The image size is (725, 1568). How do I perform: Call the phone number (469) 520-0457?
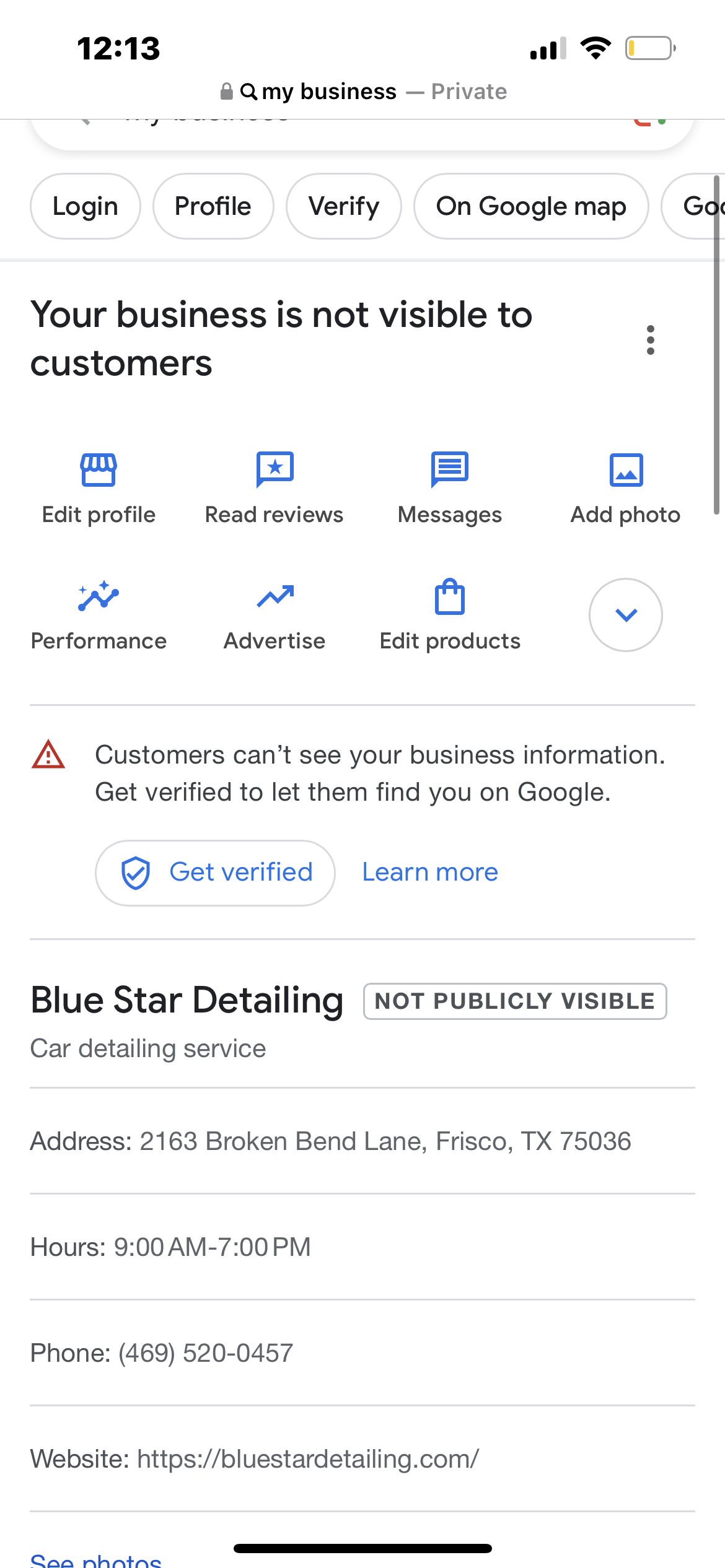(206, 1353)
